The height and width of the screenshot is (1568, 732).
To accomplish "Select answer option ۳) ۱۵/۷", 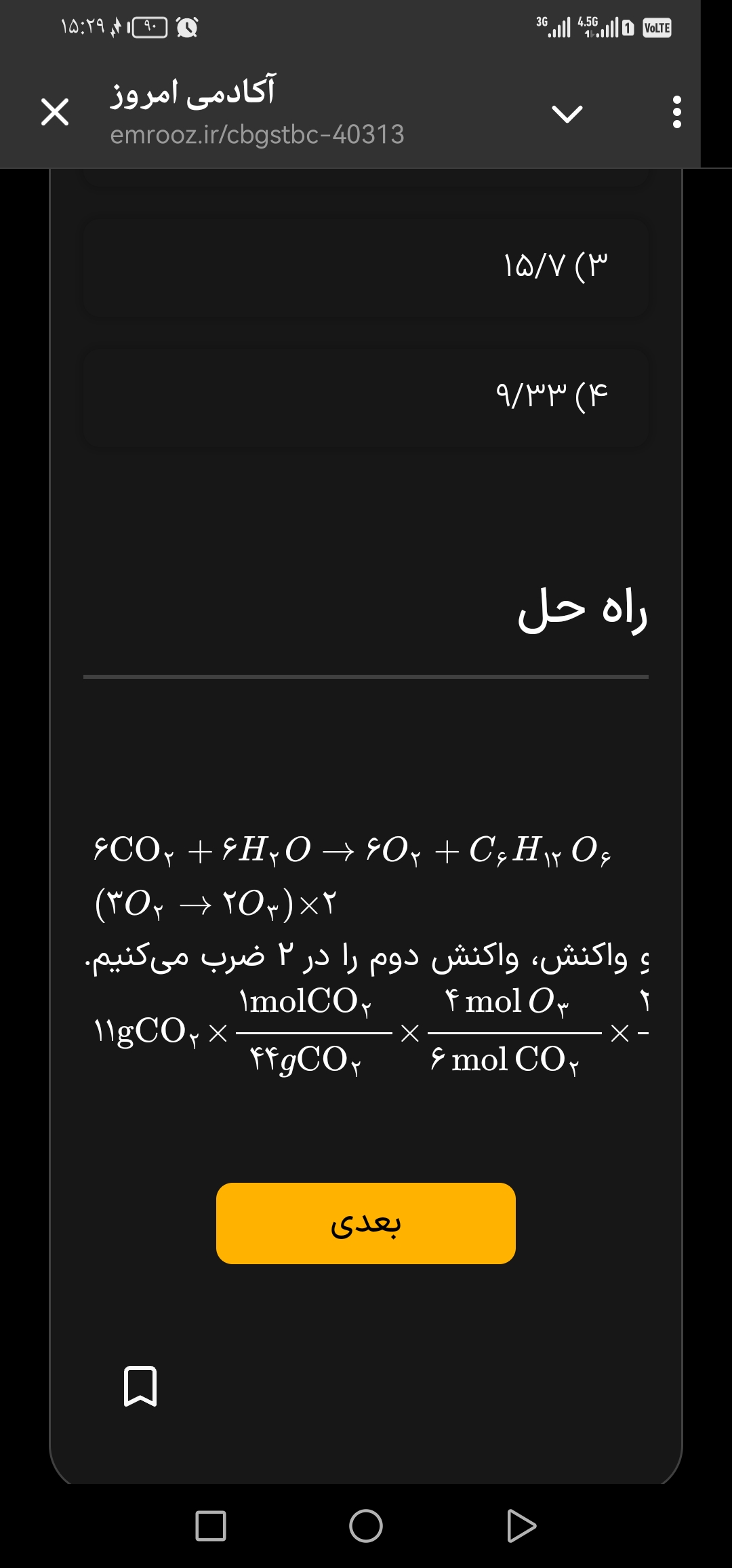I will click(x=366, y=267).
